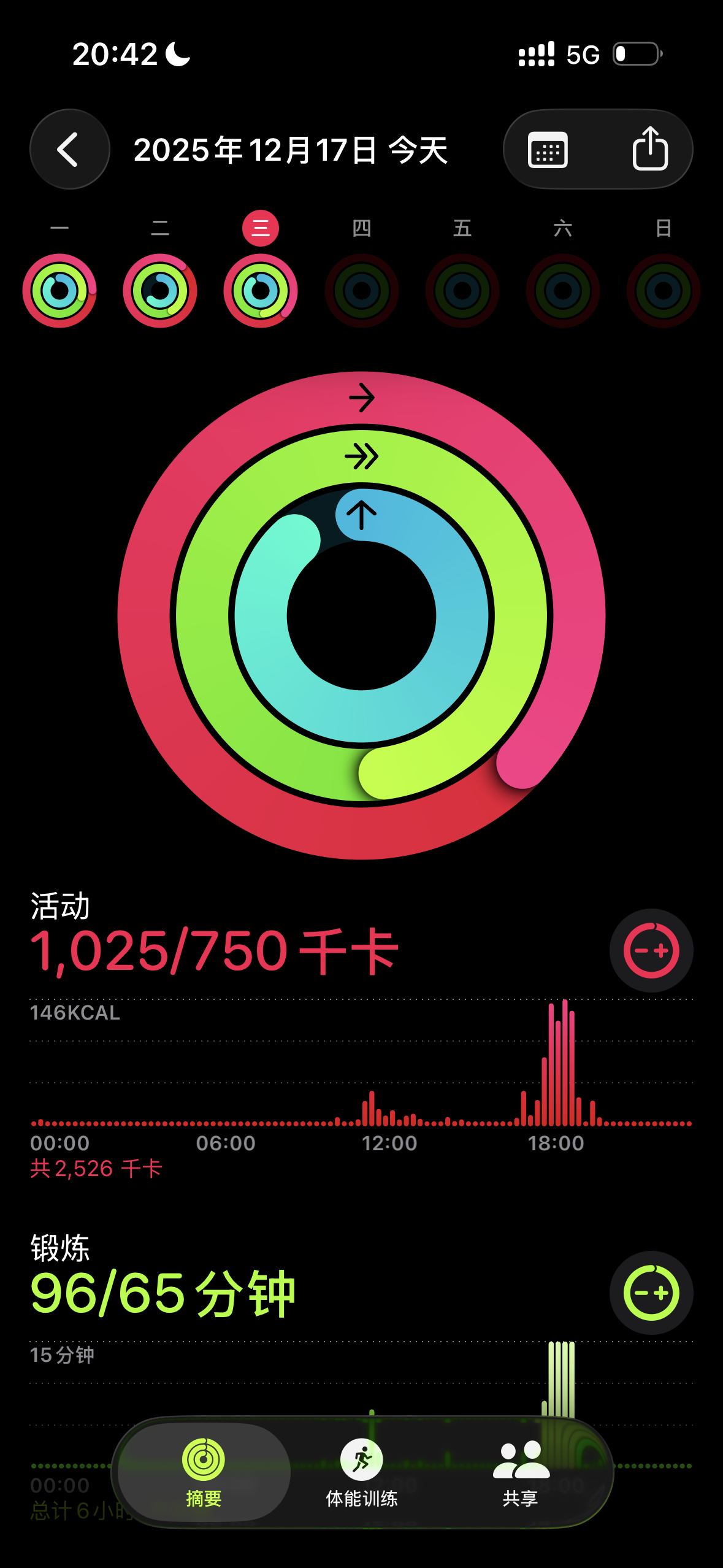
Task: Adjust the 活动 move goal
Action: point(651,950)
